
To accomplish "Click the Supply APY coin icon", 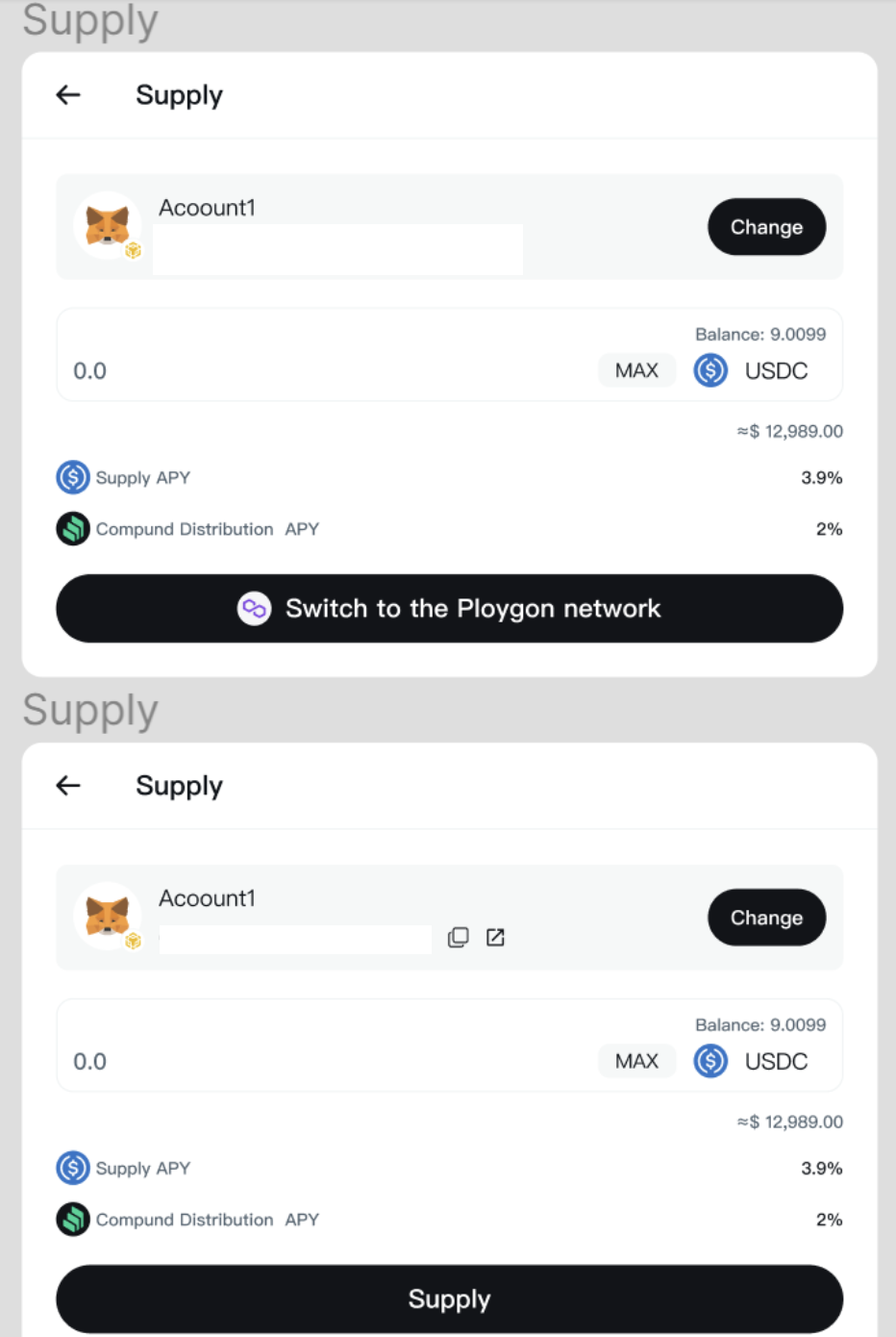I will [x=73, y=477].
